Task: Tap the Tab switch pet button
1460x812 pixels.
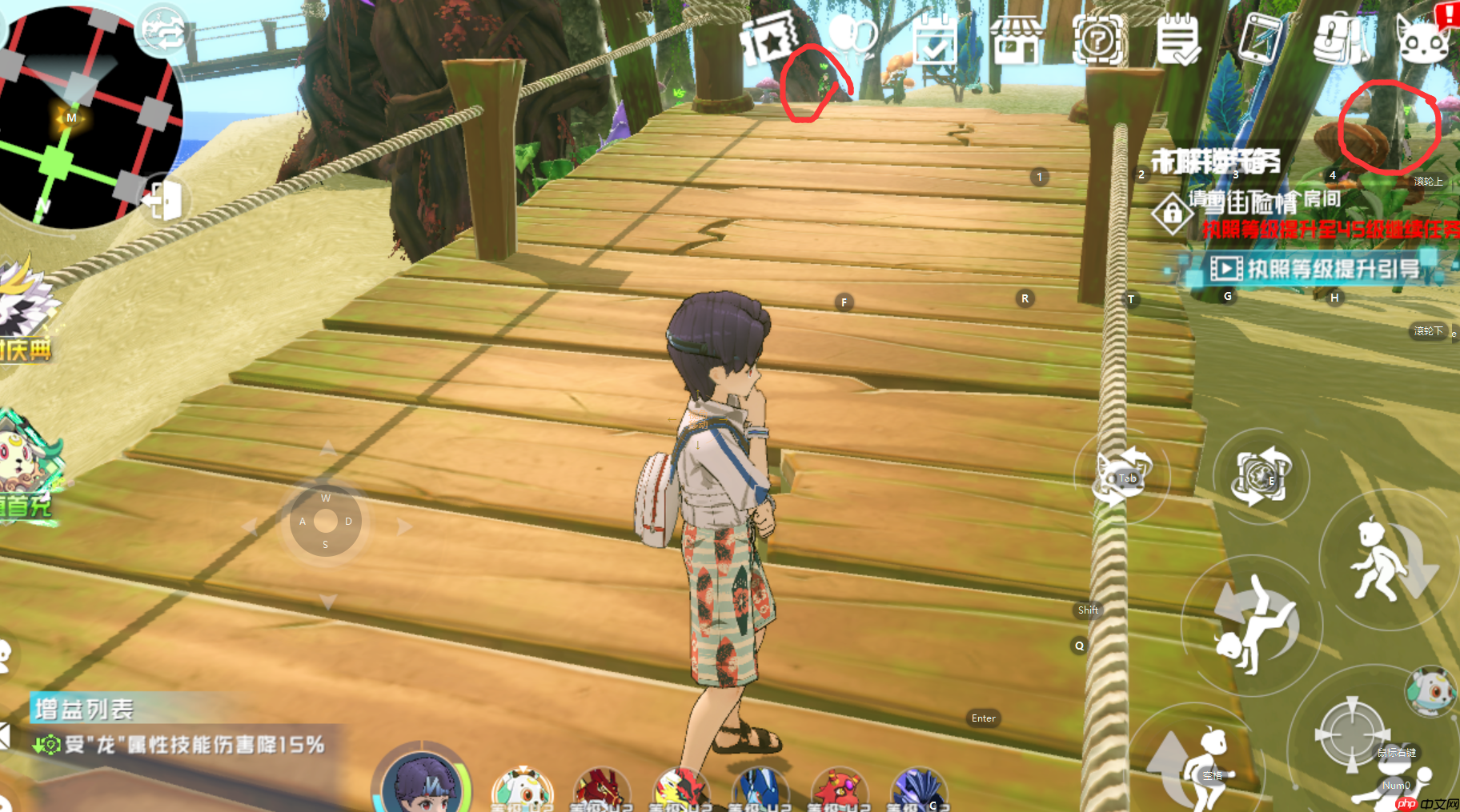Action: (1121, 476)
